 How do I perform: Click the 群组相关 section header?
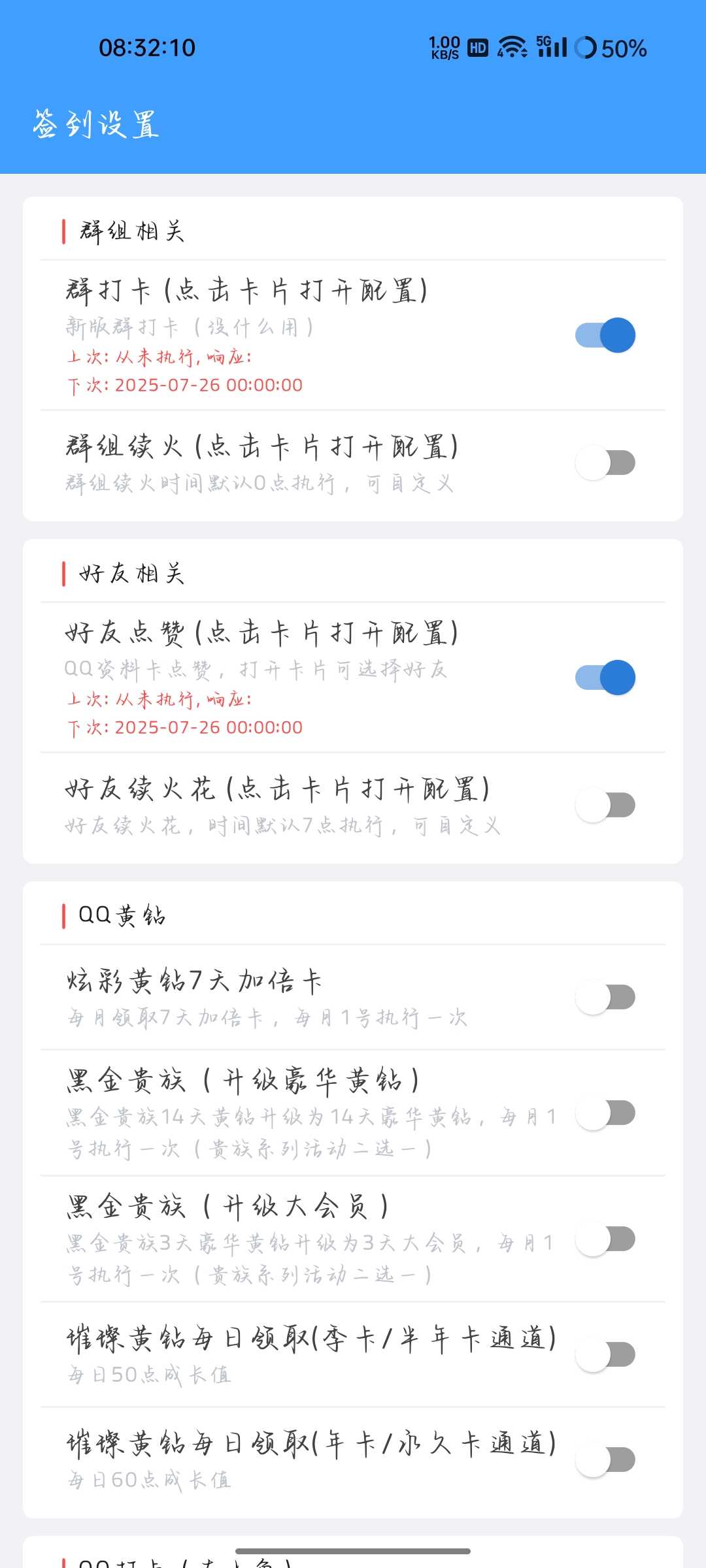(x=131, y=231)
